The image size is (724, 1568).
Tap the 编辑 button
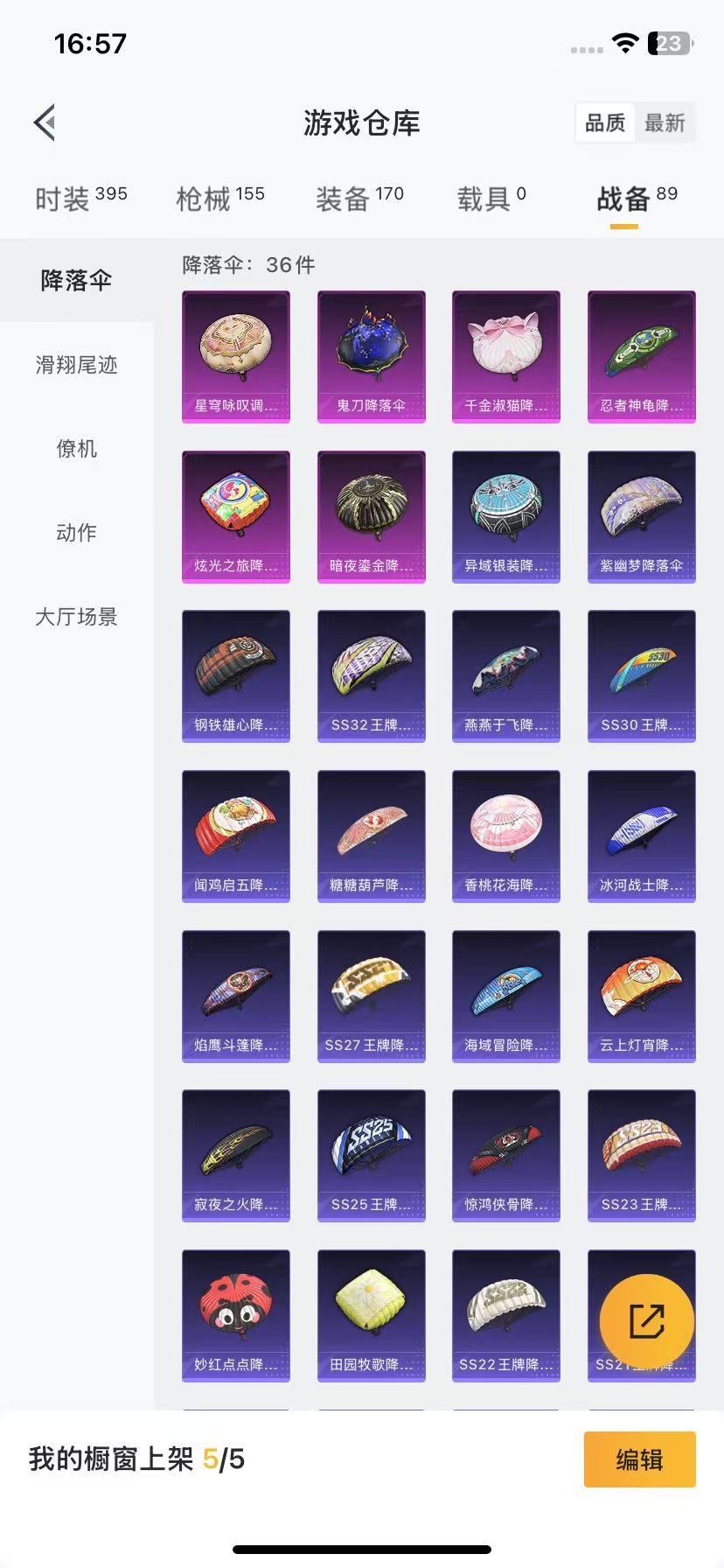pyautogui.click(x=639, y=1459)
